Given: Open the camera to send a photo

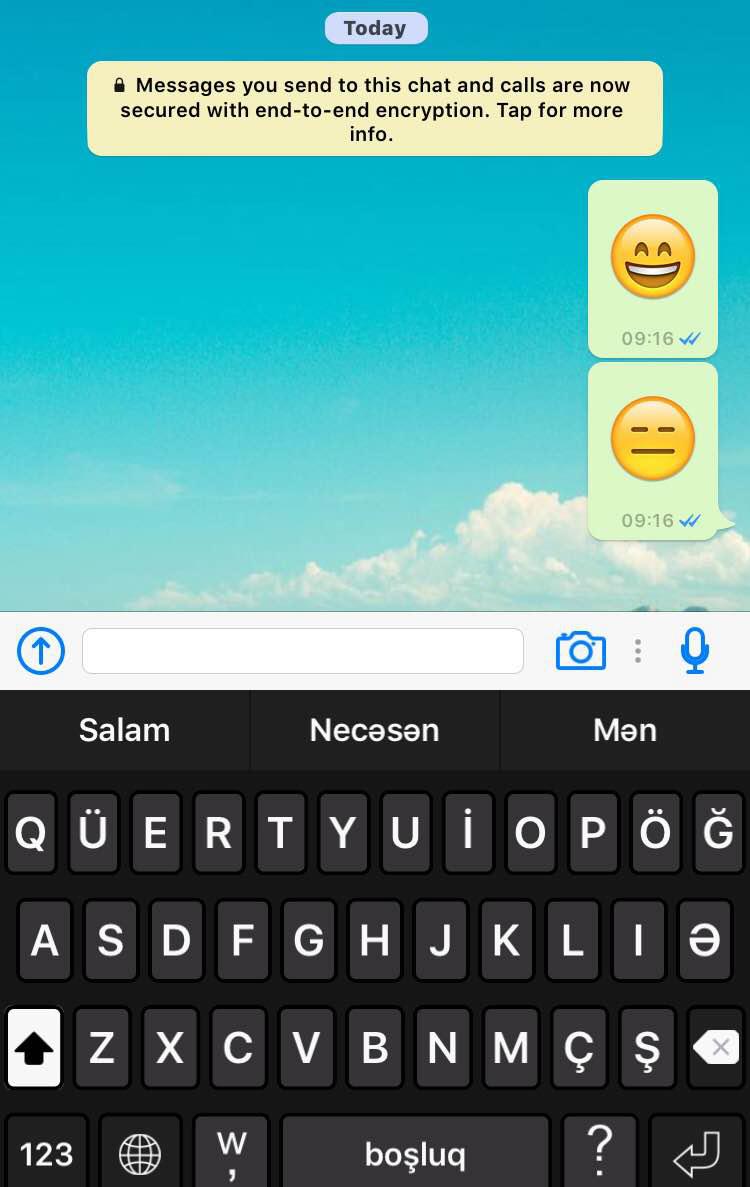Looking at the screenshot, I should pyautogui.click(x=580, y=651).
